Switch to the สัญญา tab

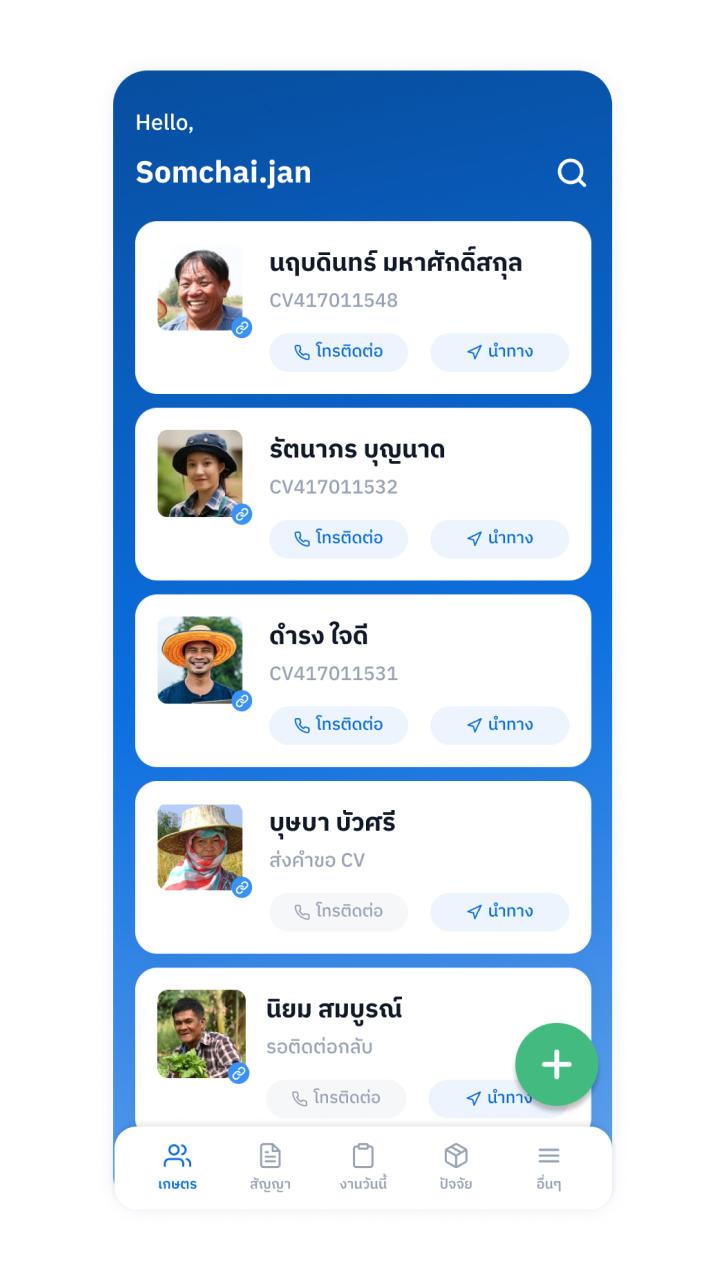coord(270,1168)
